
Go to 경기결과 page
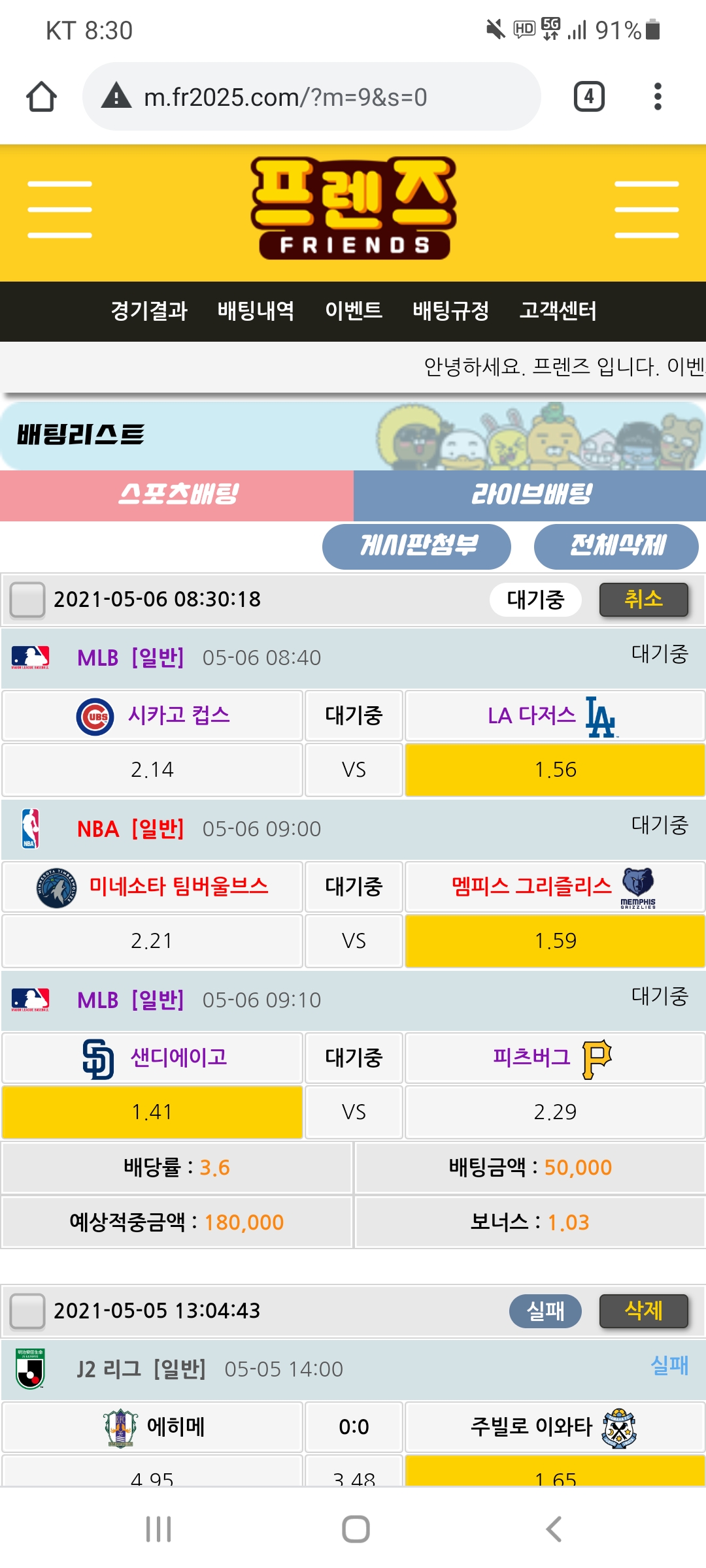[x=149, y=310]
